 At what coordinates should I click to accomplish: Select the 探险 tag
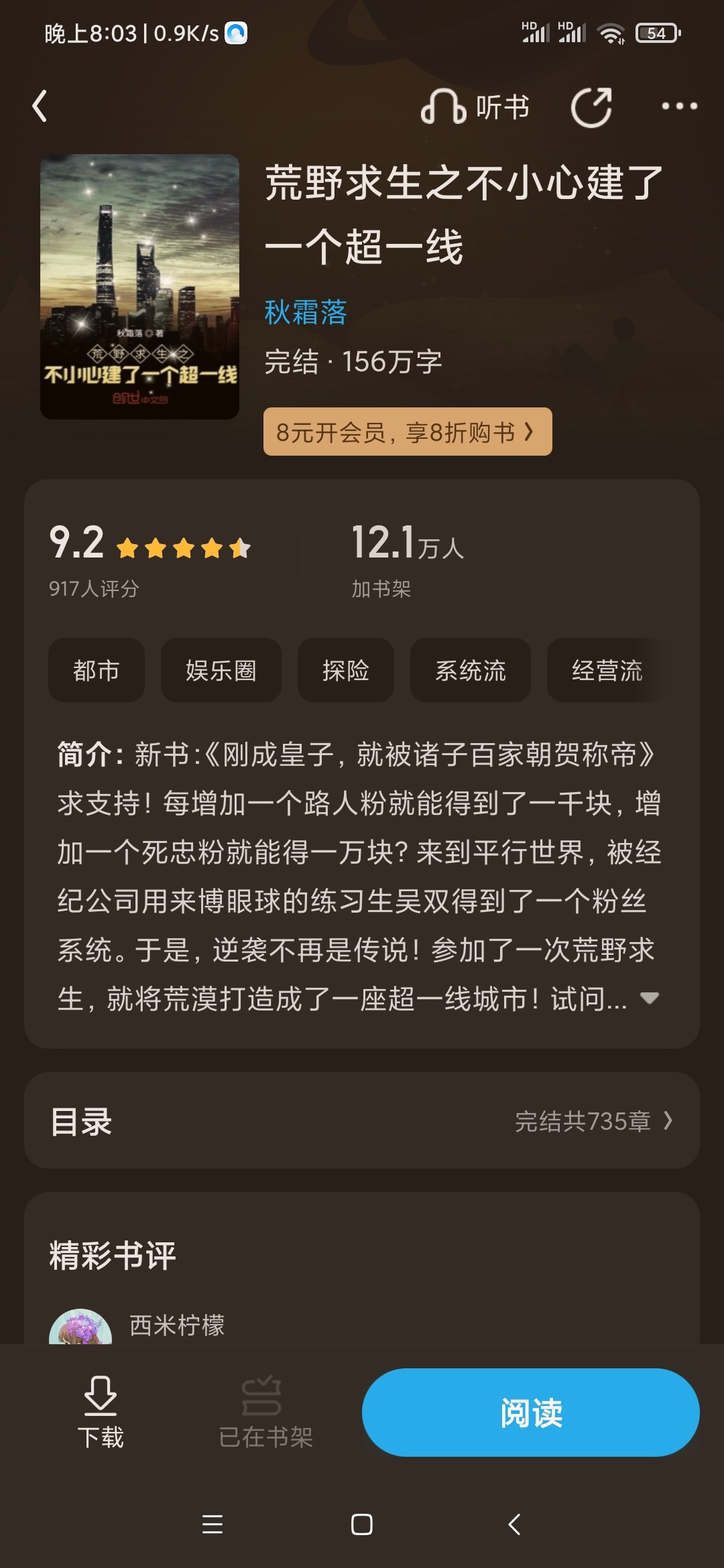(x=345, y=670)
